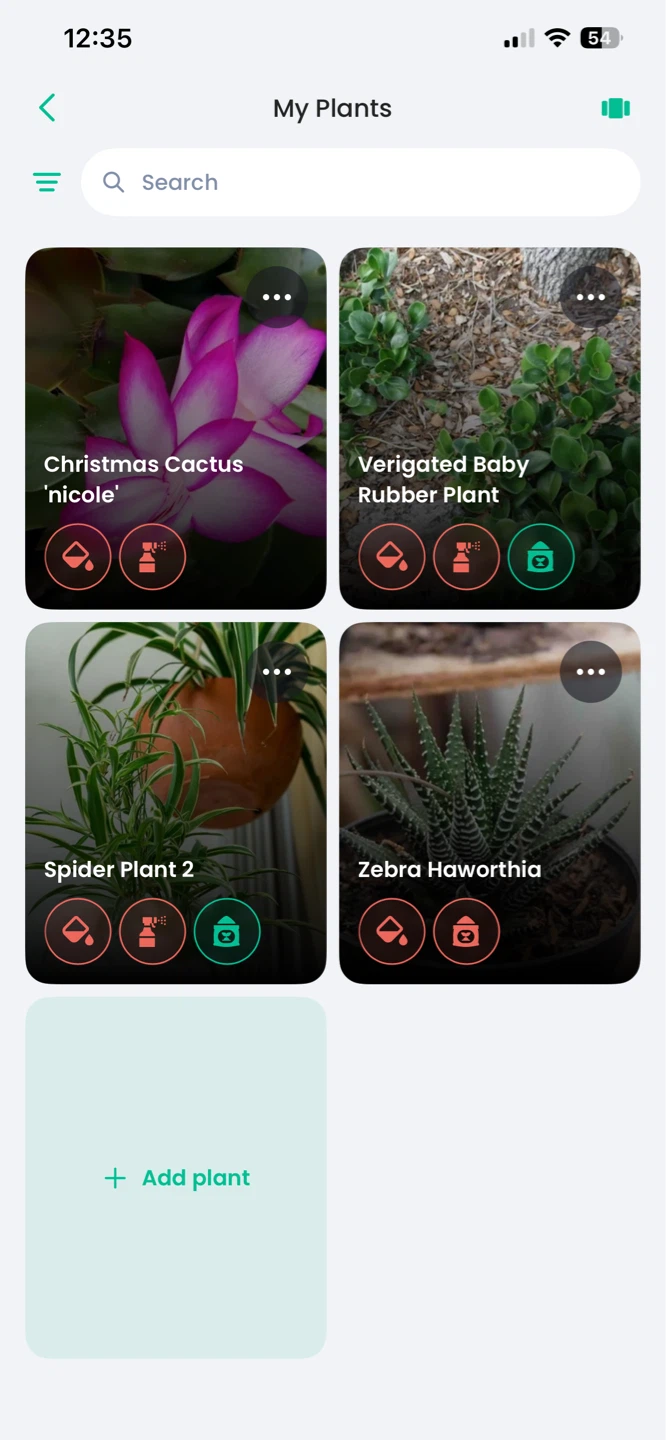The height and width of the screenshot is (1440, 666).
Task: Focus the Search field
Action: (360, 182)
